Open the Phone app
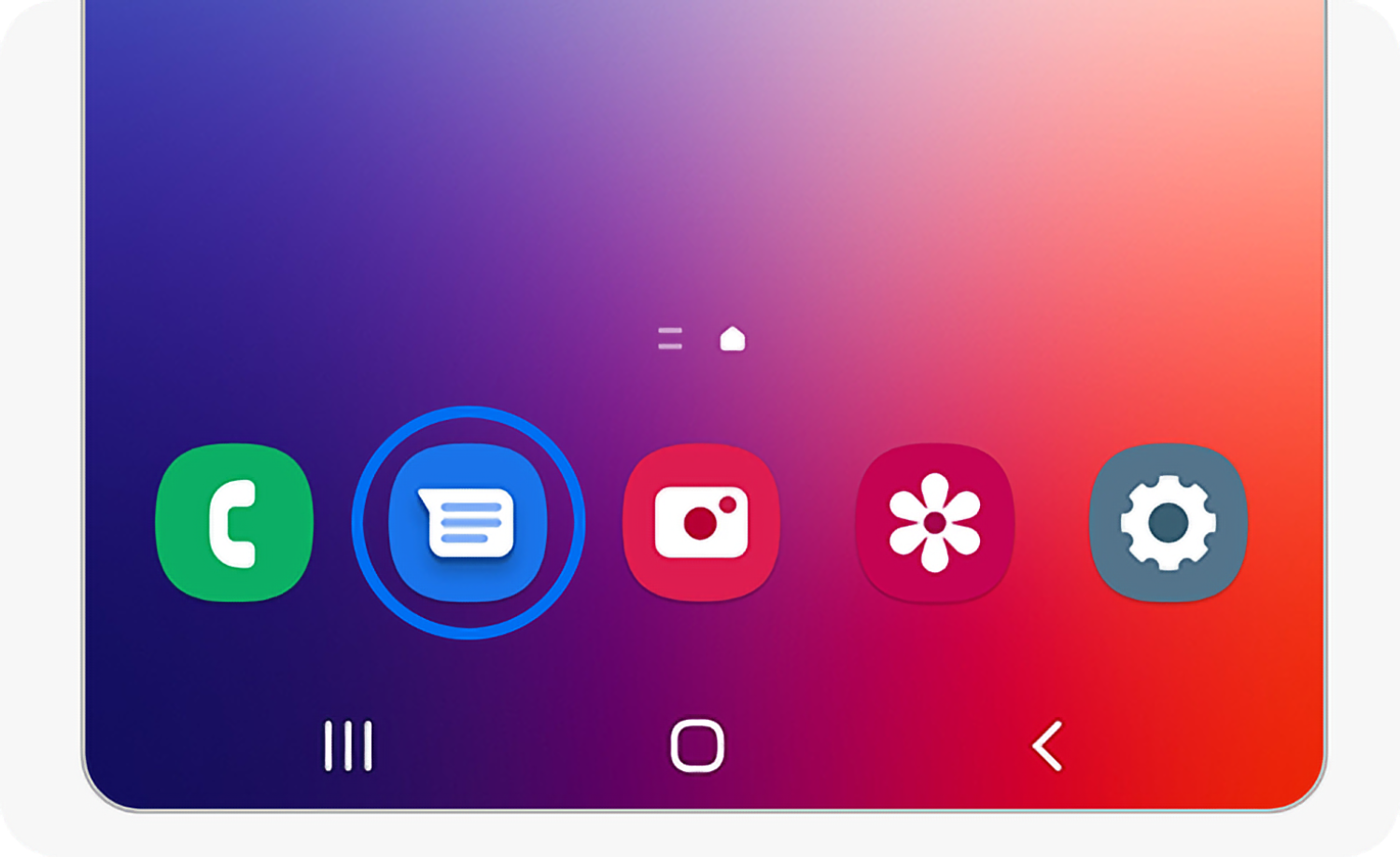This screenshot has height=857, width=1400. (x=234, y=523)
